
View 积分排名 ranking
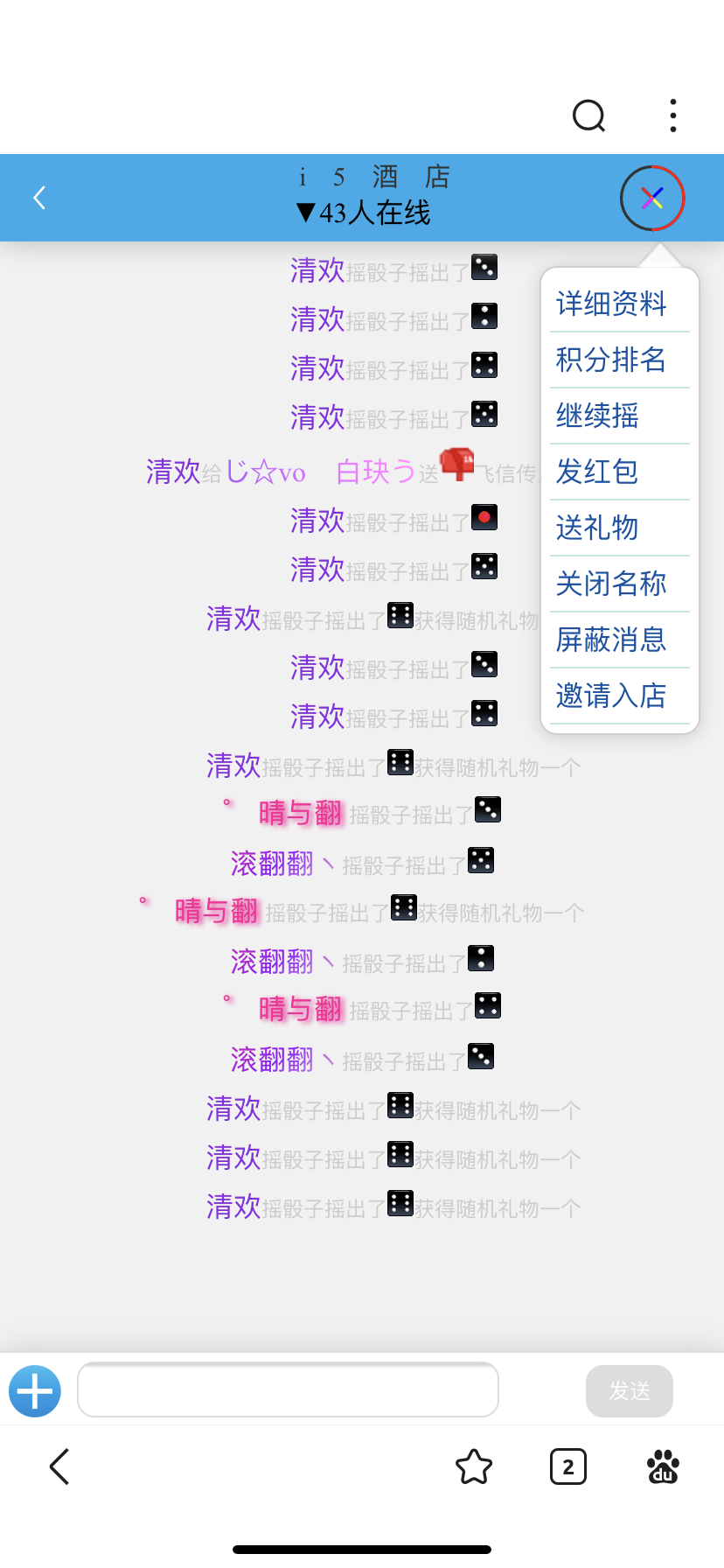coord(611,360)
